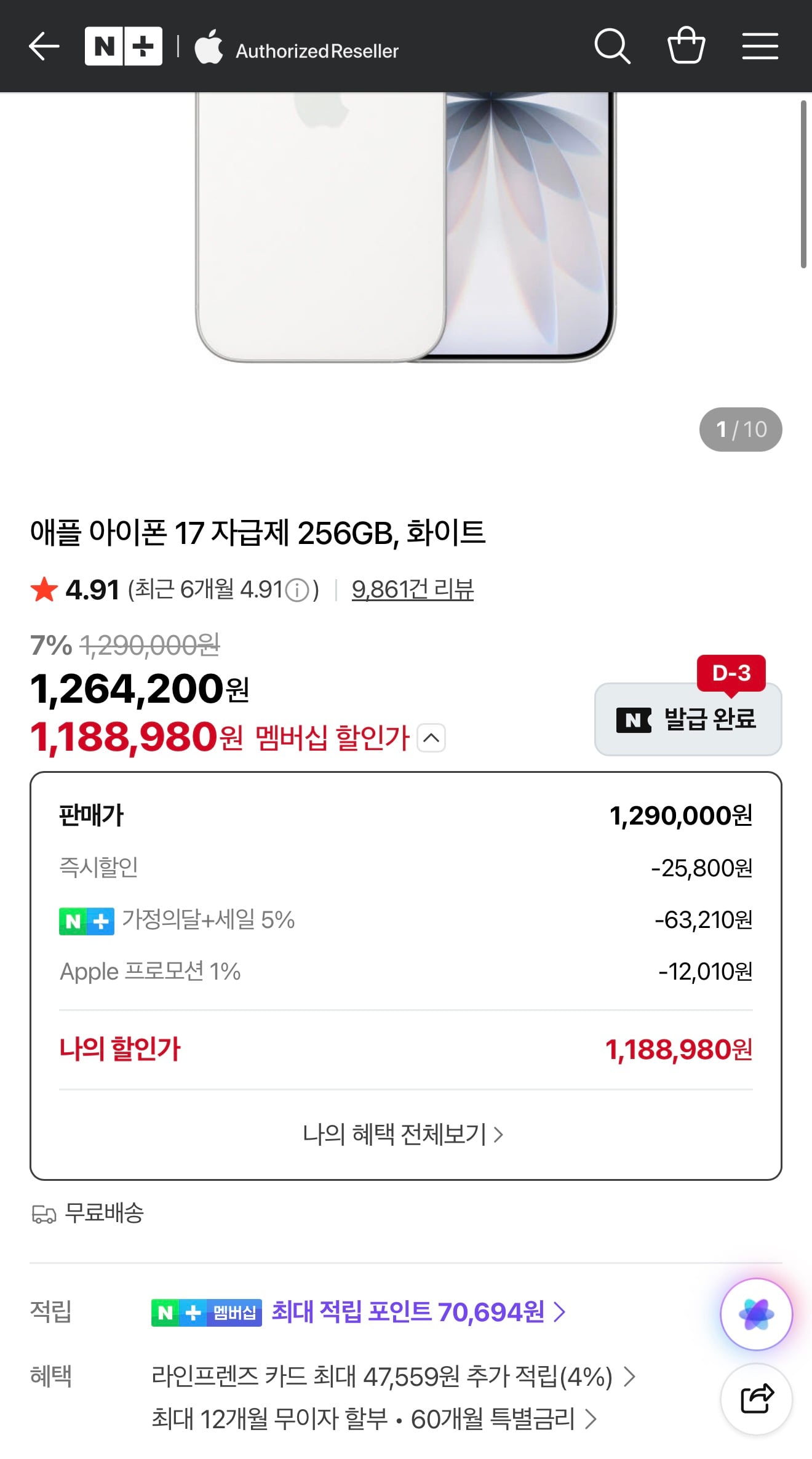Click the back arrow at top left
This screenshot has height=1459, width=812.
click(x=44, y=46)
